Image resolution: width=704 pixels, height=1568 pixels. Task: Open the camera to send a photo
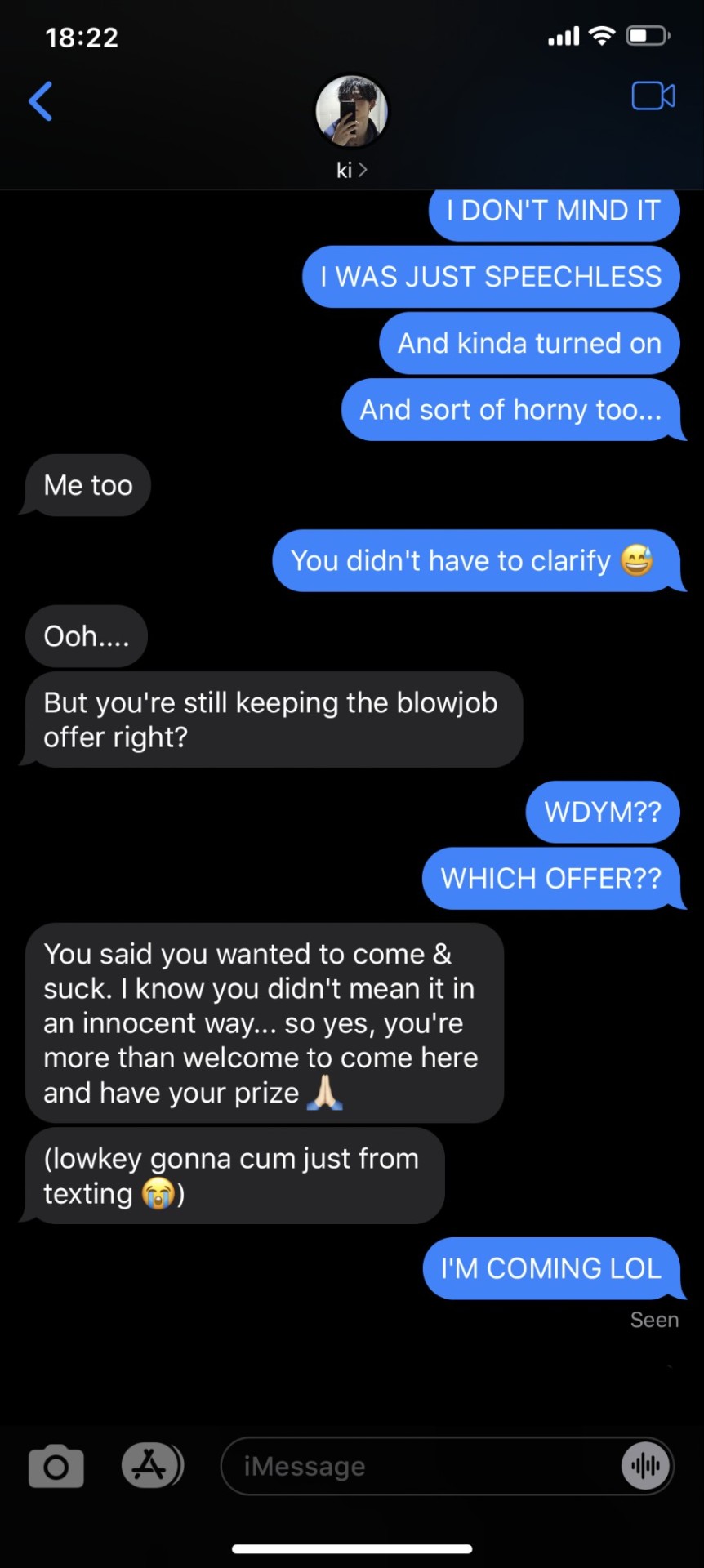click(56, 1466)
